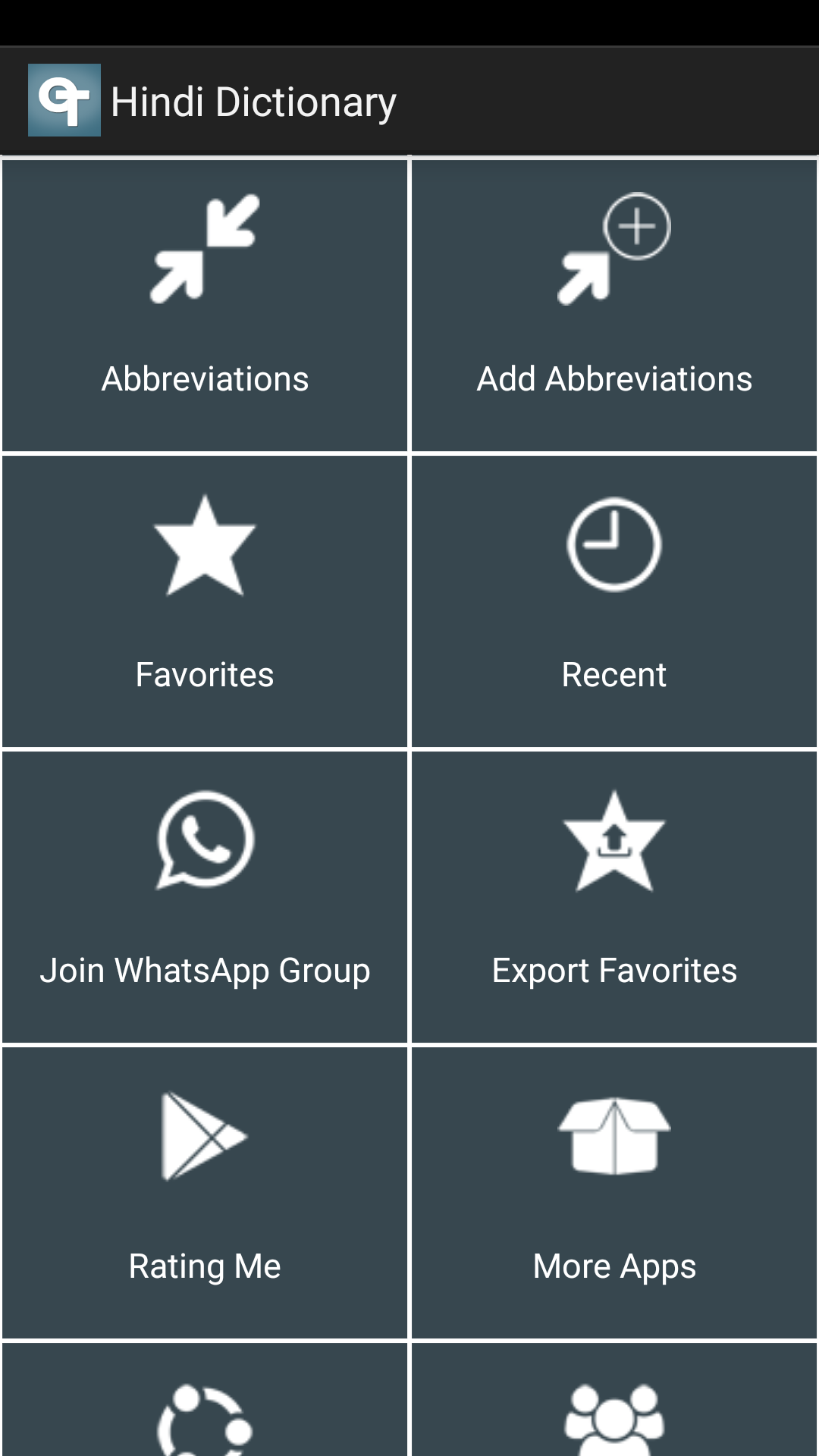The height and width of the screenshot is (1456, 819).
Task: Open the Abbreviations tile
Action: click(x=205, y=306)
